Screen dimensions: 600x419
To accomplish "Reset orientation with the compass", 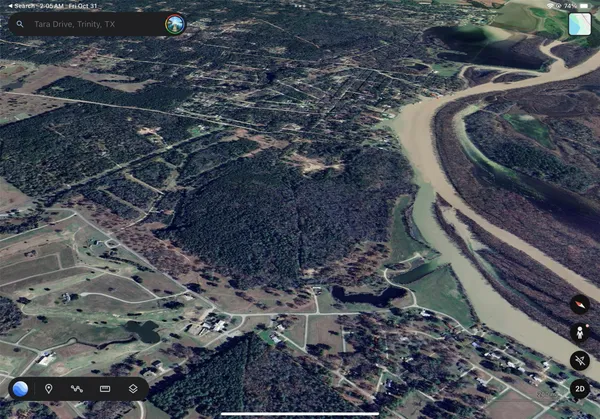I will pyautogui.click(x=579, y=303).
